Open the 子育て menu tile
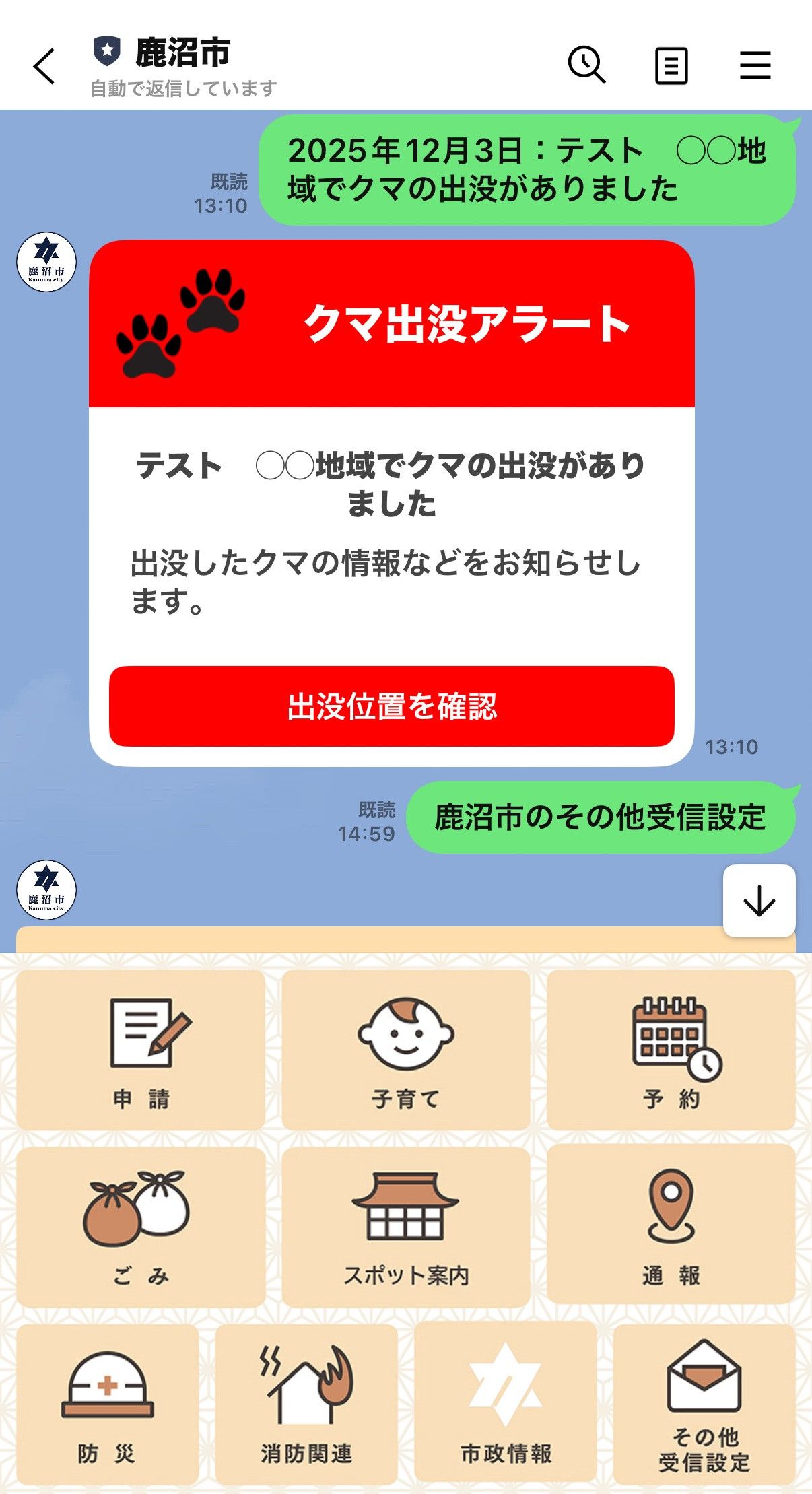Screen dimensions: 812x1494 405,1052
